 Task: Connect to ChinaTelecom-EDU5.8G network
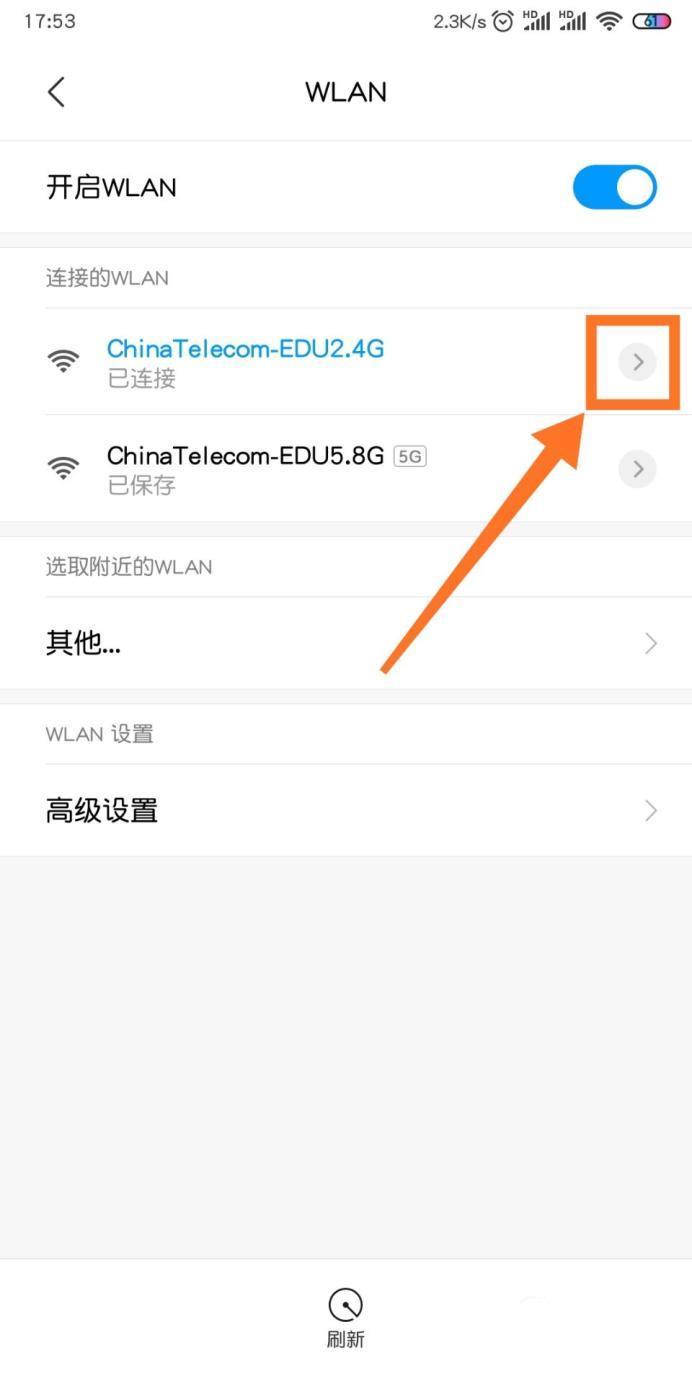[x=346, y=469]
